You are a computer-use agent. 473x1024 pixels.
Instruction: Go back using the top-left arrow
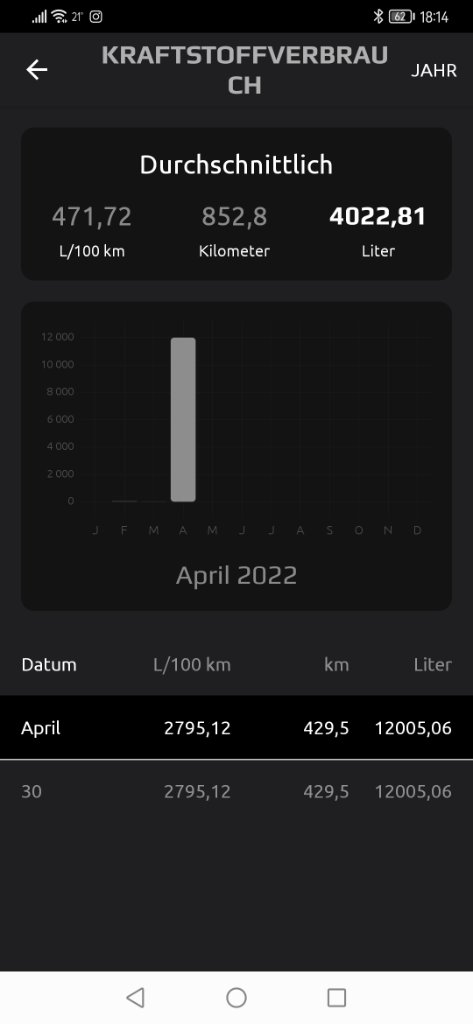37,70
